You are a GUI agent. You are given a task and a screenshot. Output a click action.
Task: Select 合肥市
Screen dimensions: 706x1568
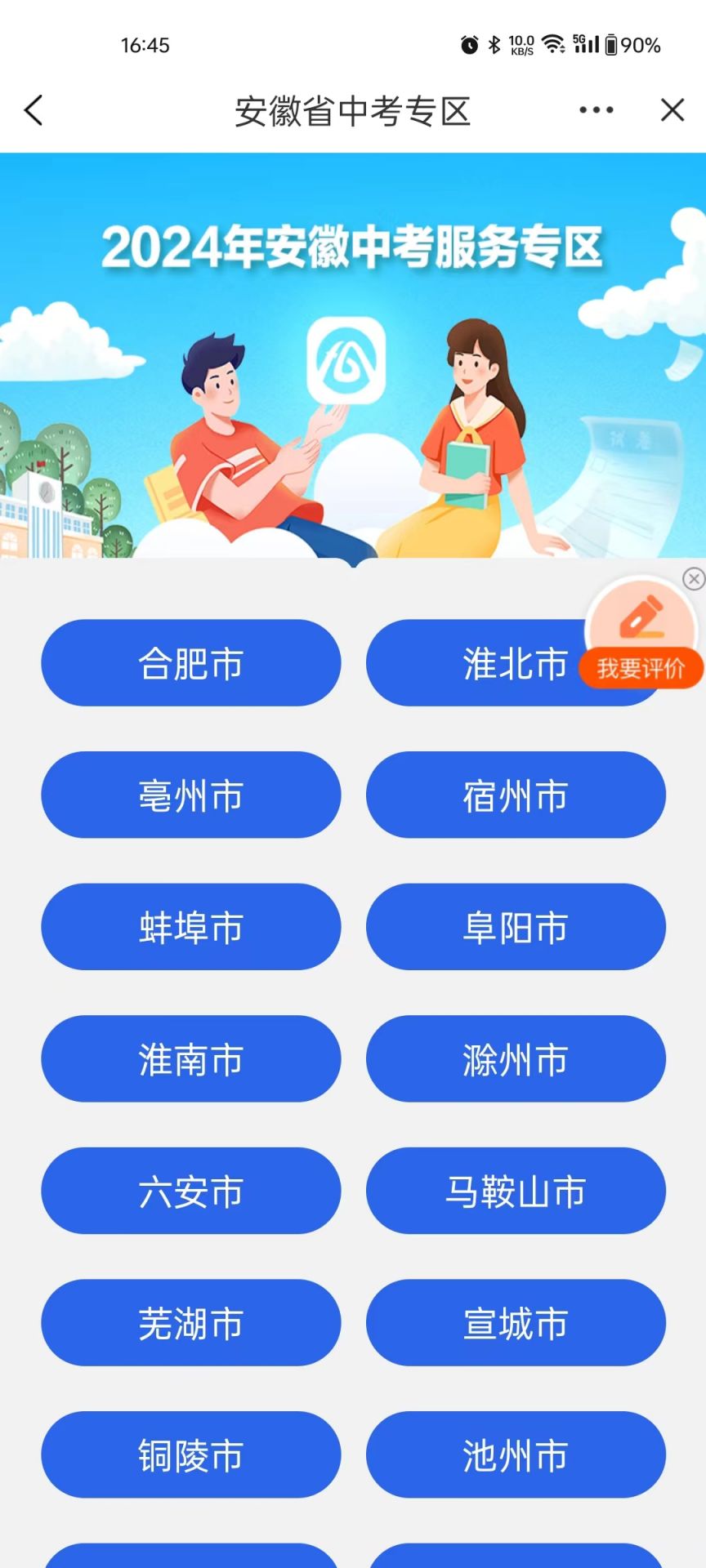(190, 663)
